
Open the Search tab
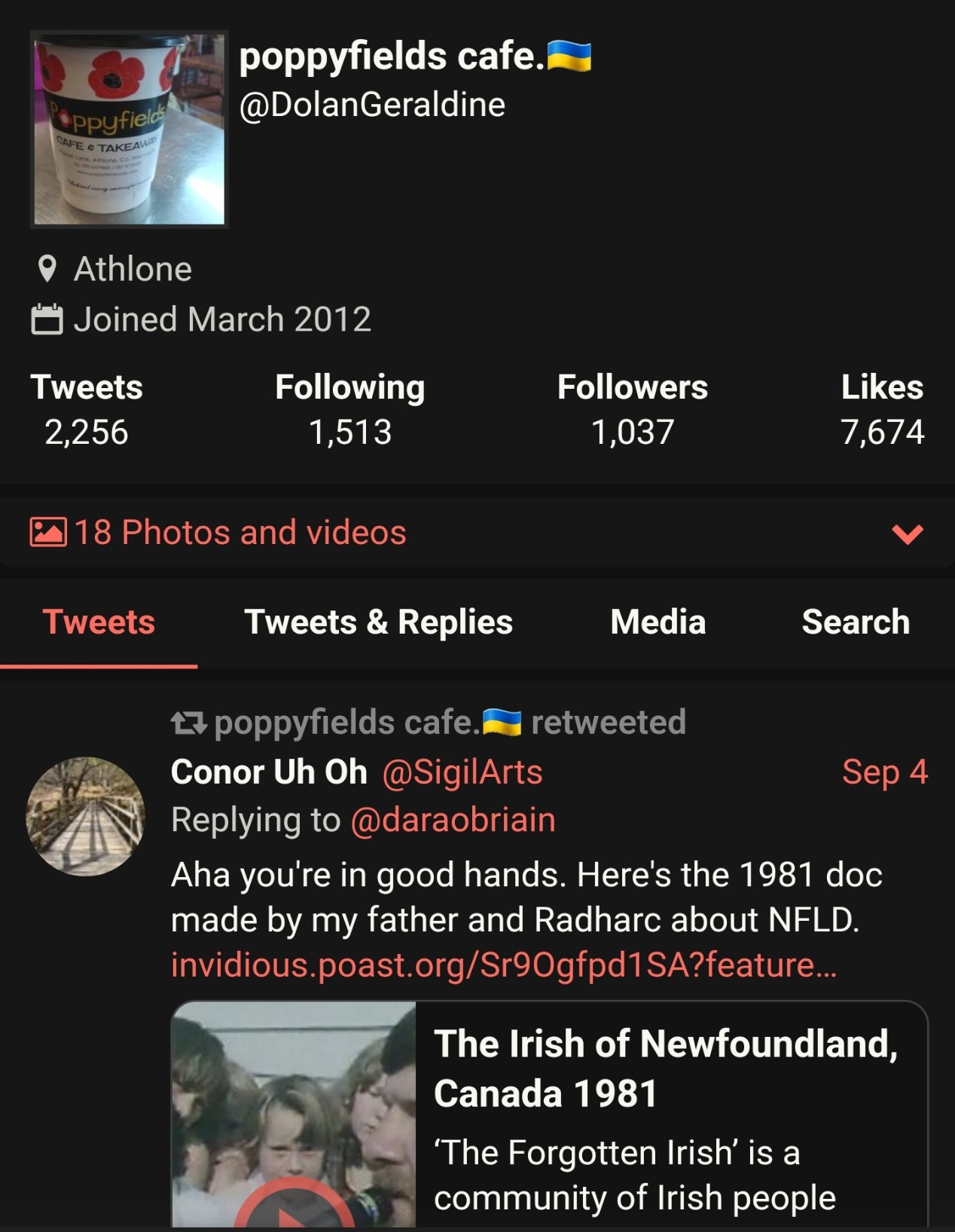(855, 622)
